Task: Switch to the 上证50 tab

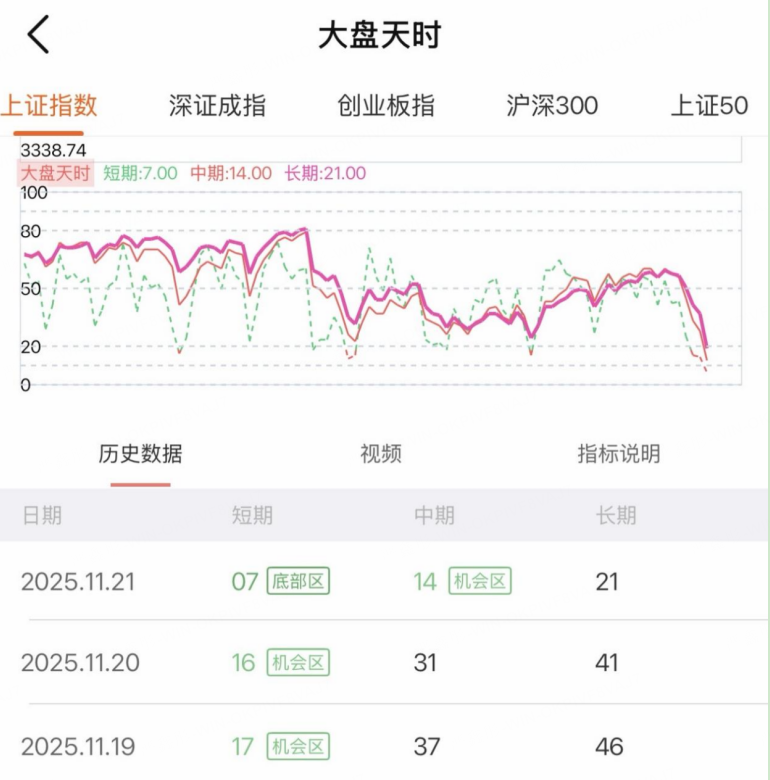Action: pos(708,106)
